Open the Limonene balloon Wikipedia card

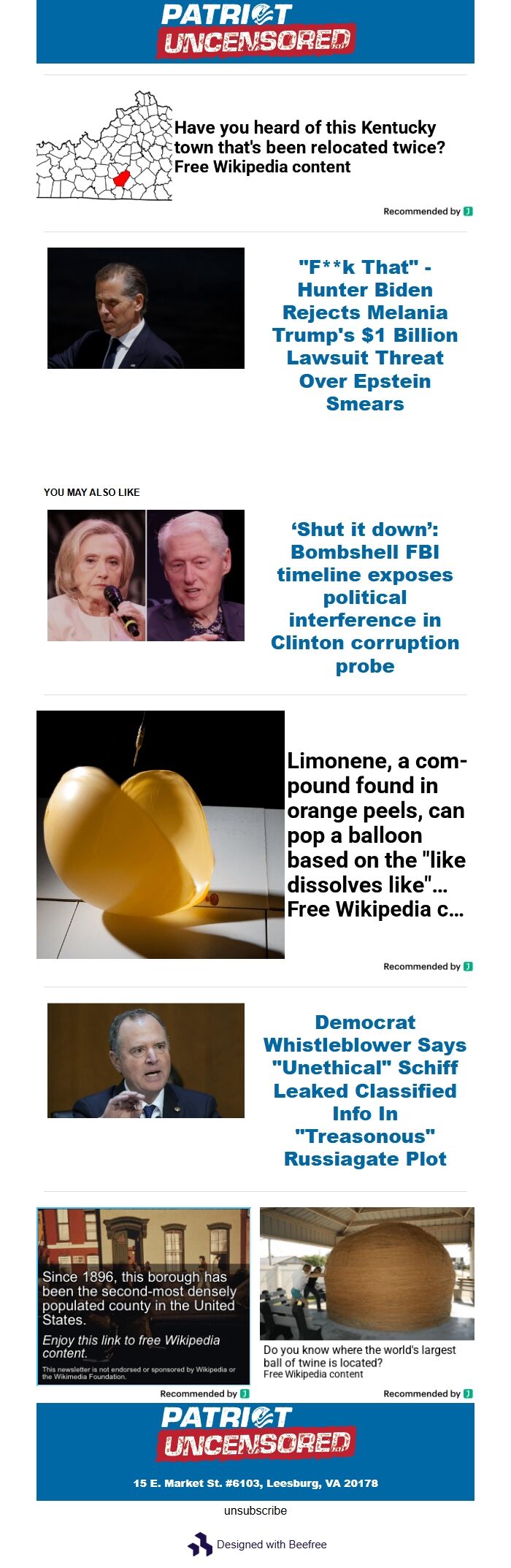click(376, 835)
